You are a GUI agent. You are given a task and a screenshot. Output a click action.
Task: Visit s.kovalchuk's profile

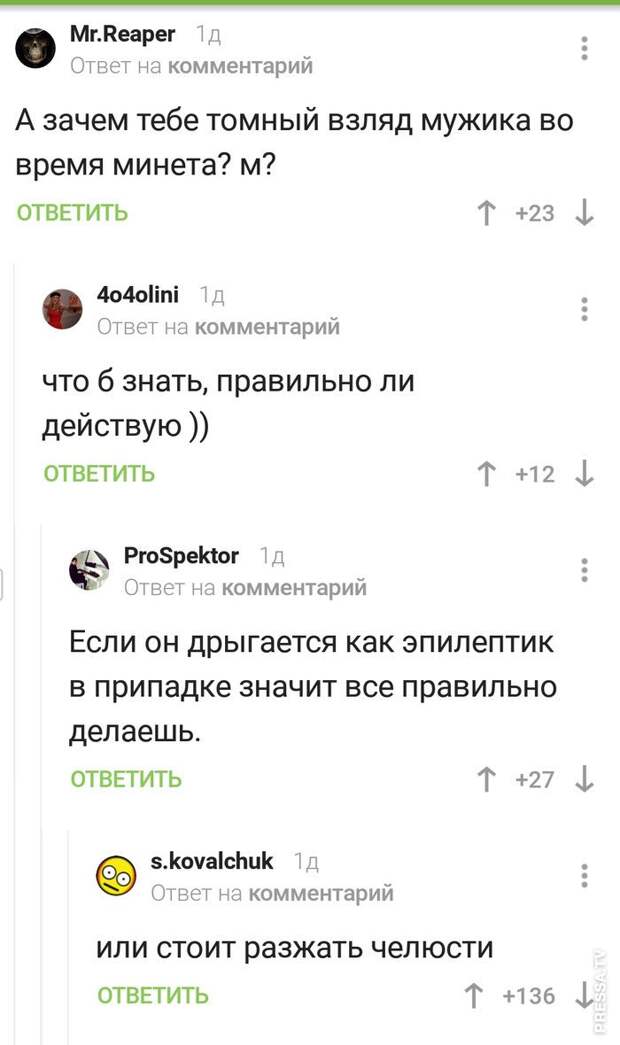pyautogui.click(x=210, y=861)
